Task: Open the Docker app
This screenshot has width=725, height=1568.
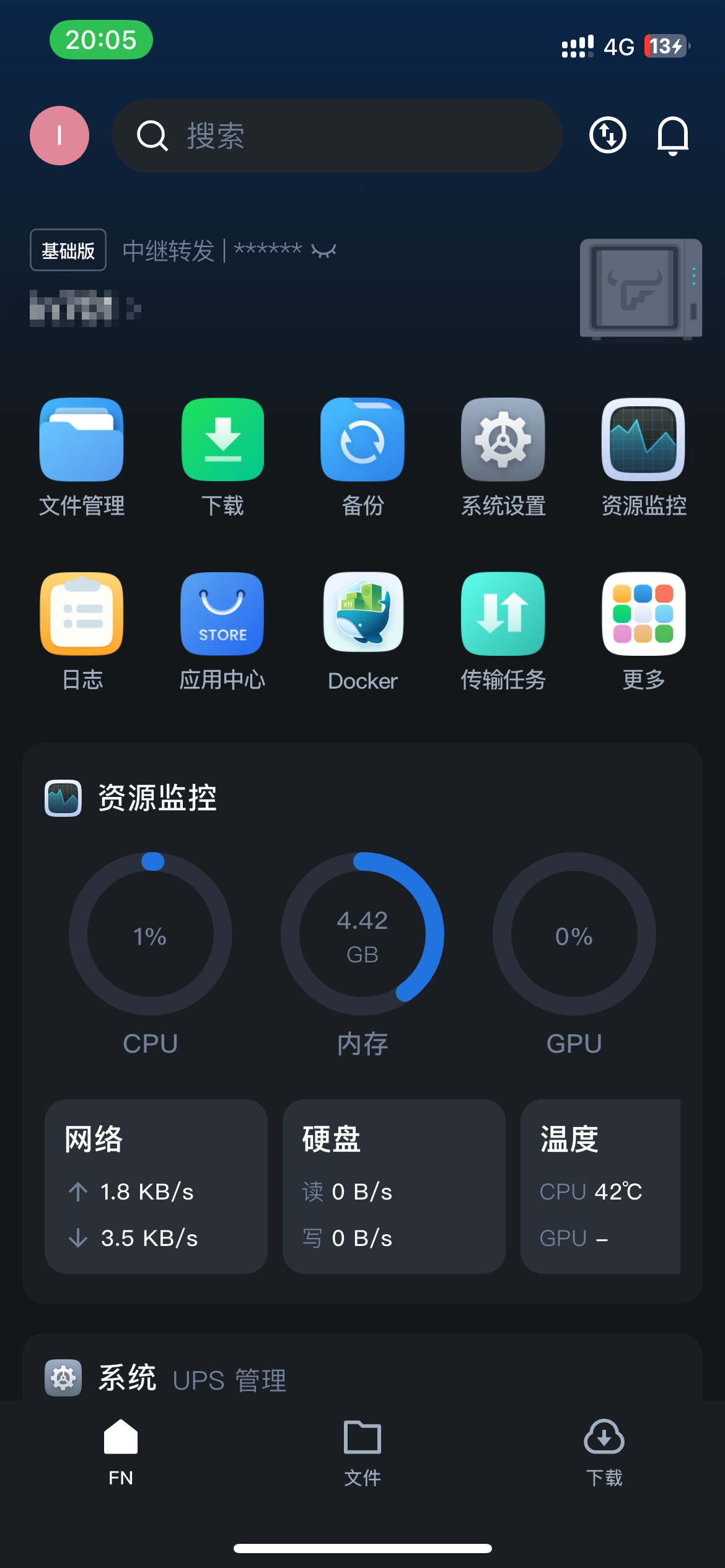Action: click(362, 614)
